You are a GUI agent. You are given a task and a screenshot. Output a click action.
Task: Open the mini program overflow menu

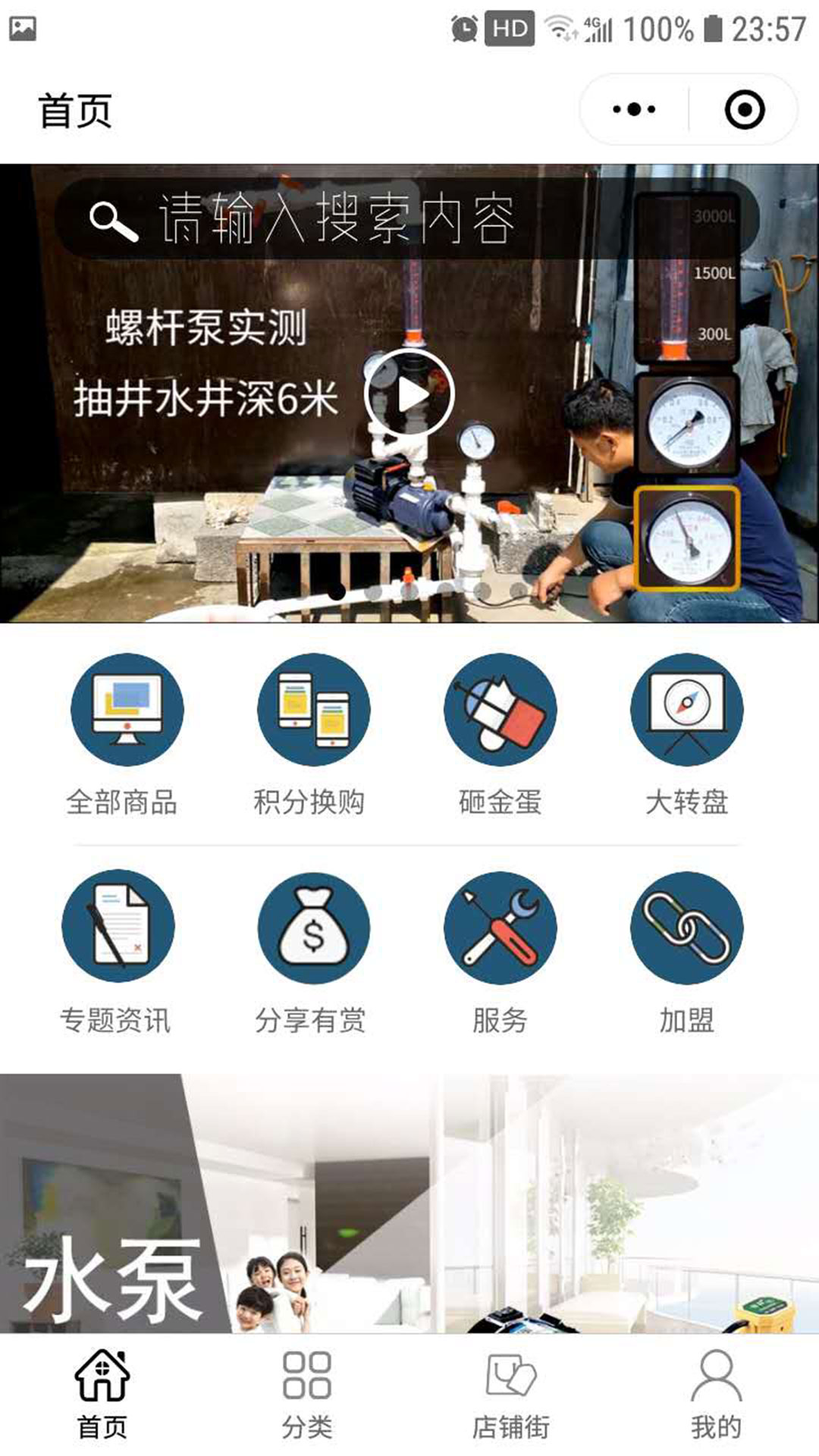click(x=634, y=110)
